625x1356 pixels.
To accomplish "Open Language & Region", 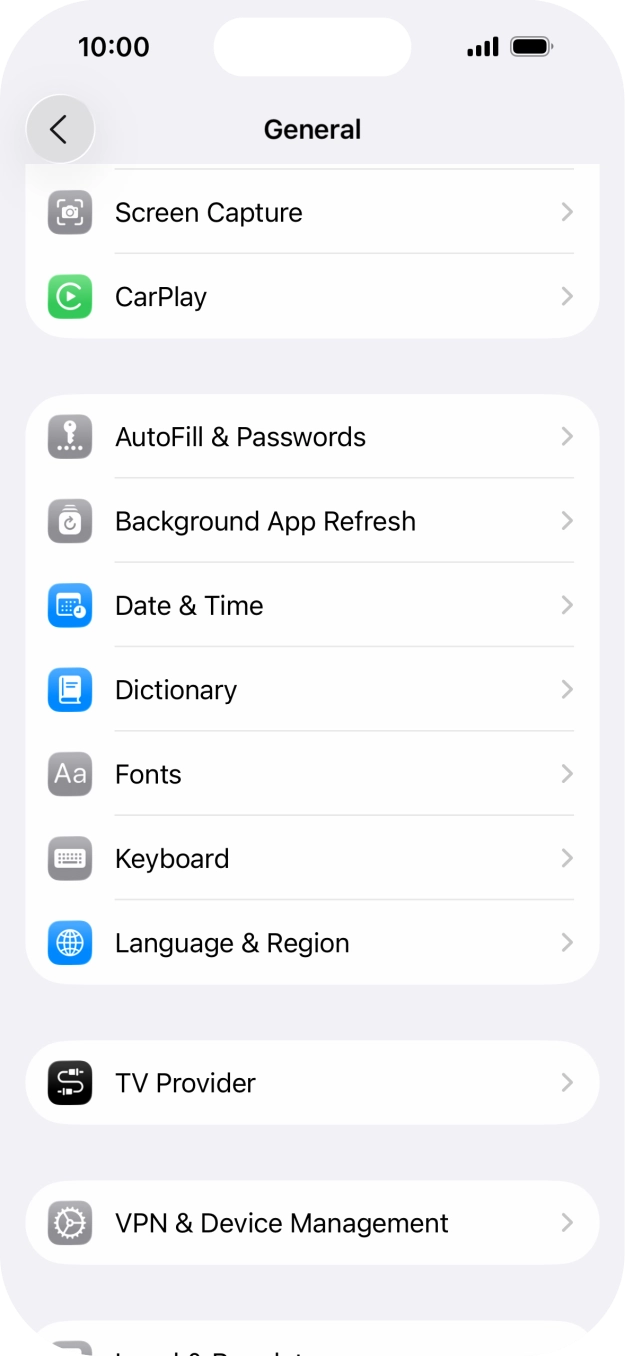I will click(312, 943).
